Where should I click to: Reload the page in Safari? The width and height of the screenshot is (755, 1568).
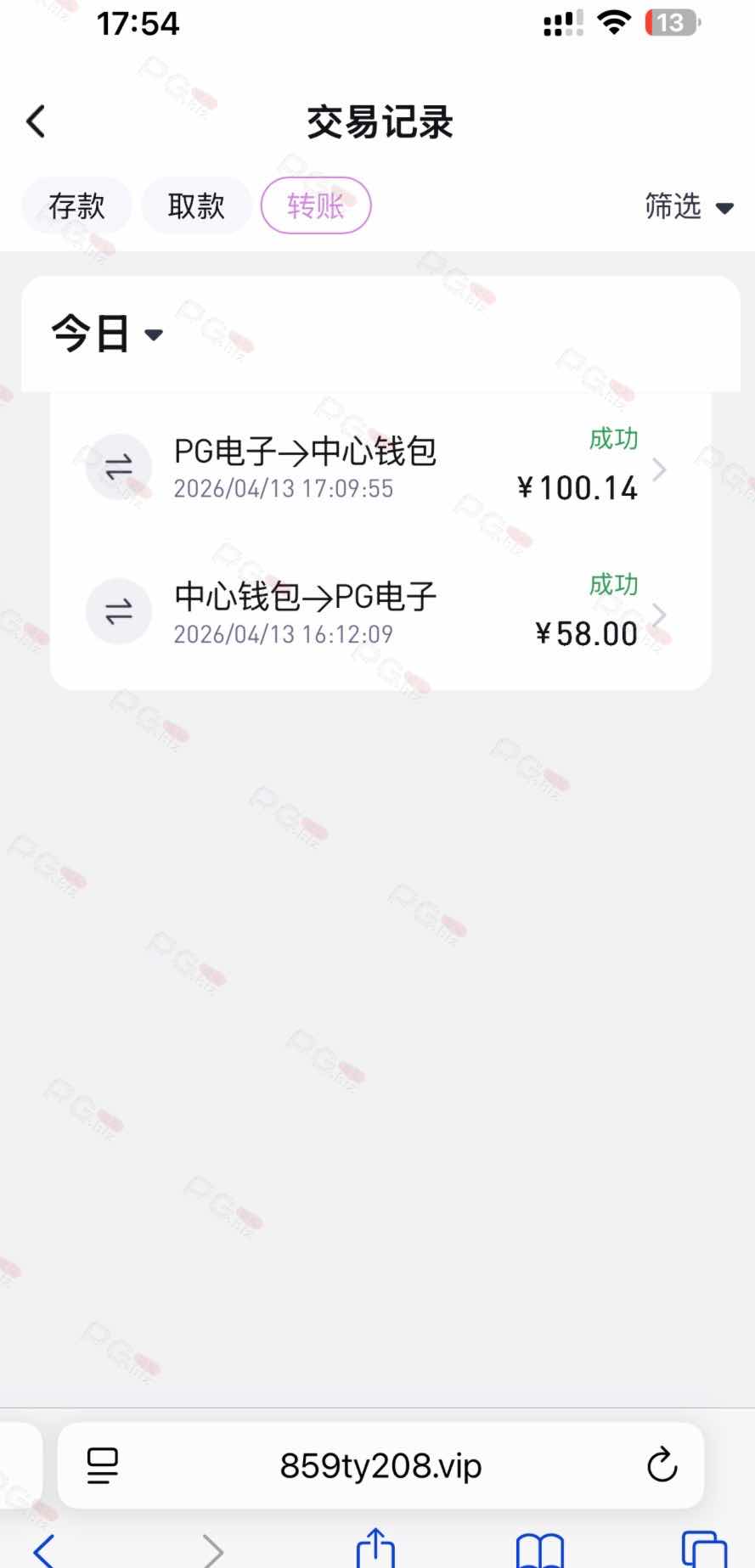662,1466
